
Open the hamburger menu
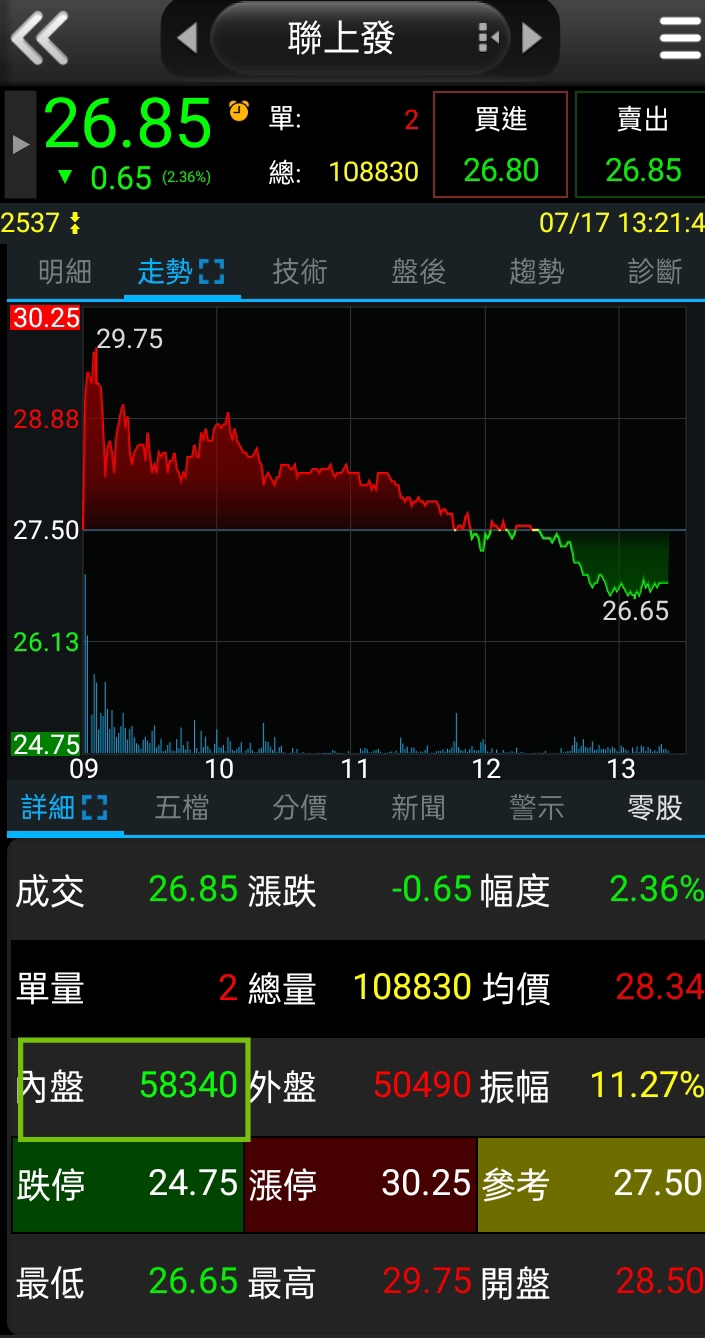pyautogui.click(x=680, y=39)
